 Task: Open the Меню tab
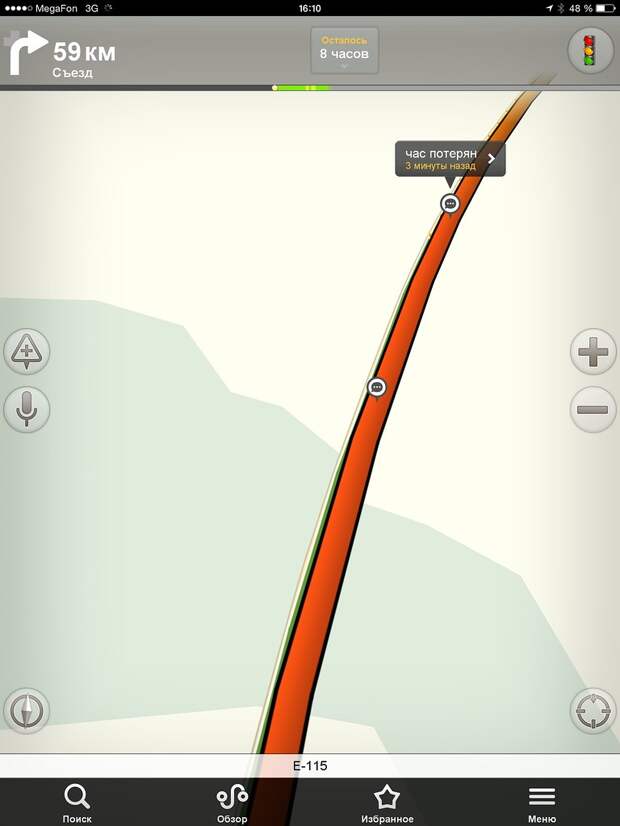coord(542,803)
